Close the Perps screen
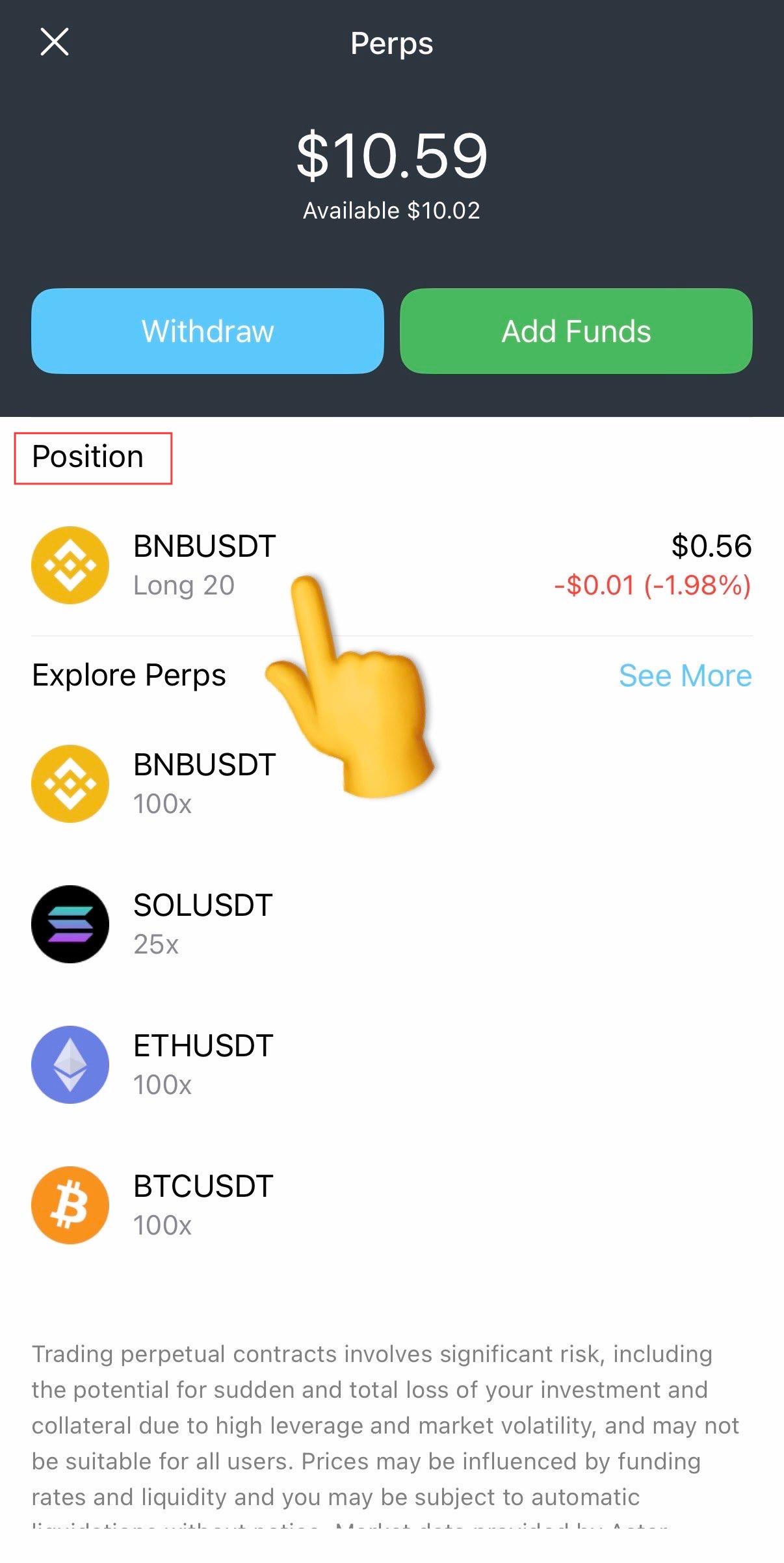 [55, 42]
